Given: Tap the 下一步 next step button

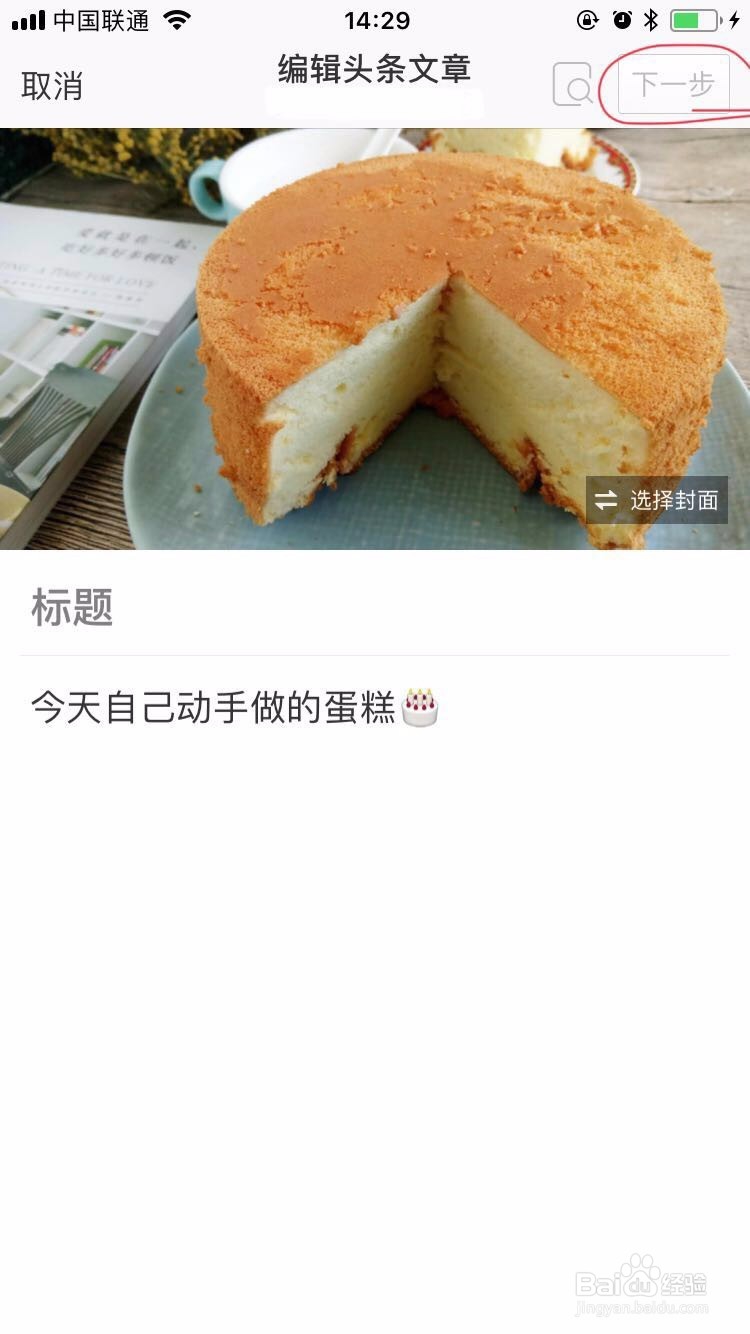Looking at the screenshot, I should [673, 85].
